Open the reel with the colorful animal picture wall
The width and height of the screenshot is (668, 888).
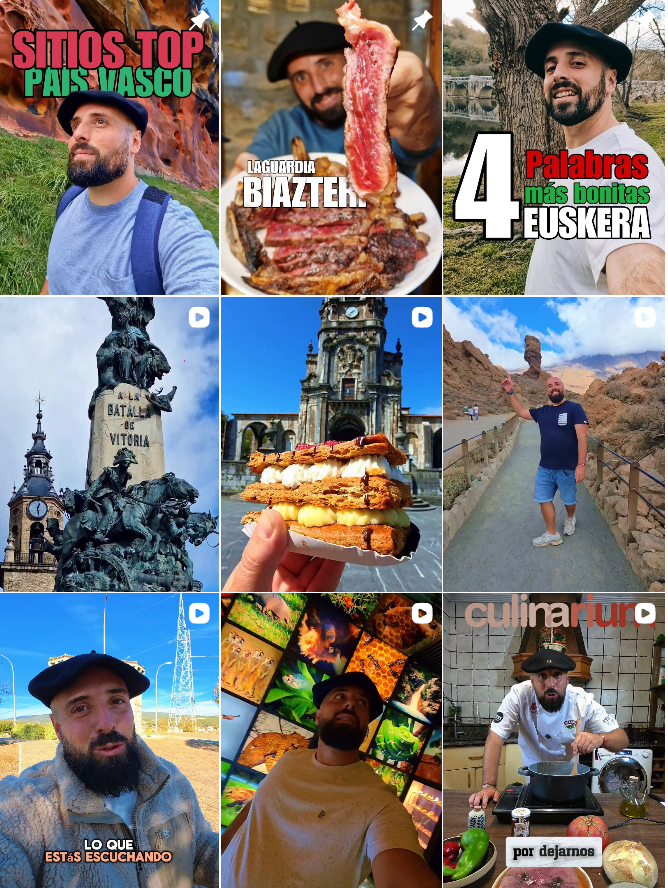[331, 740]
